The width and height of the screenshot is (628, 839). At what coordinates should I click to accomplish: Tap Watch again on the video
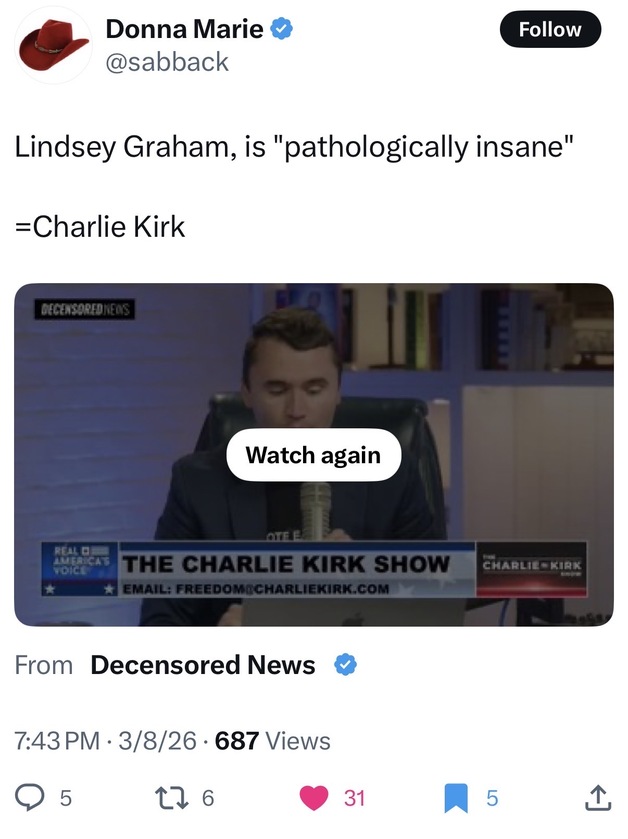click(313, 455)
